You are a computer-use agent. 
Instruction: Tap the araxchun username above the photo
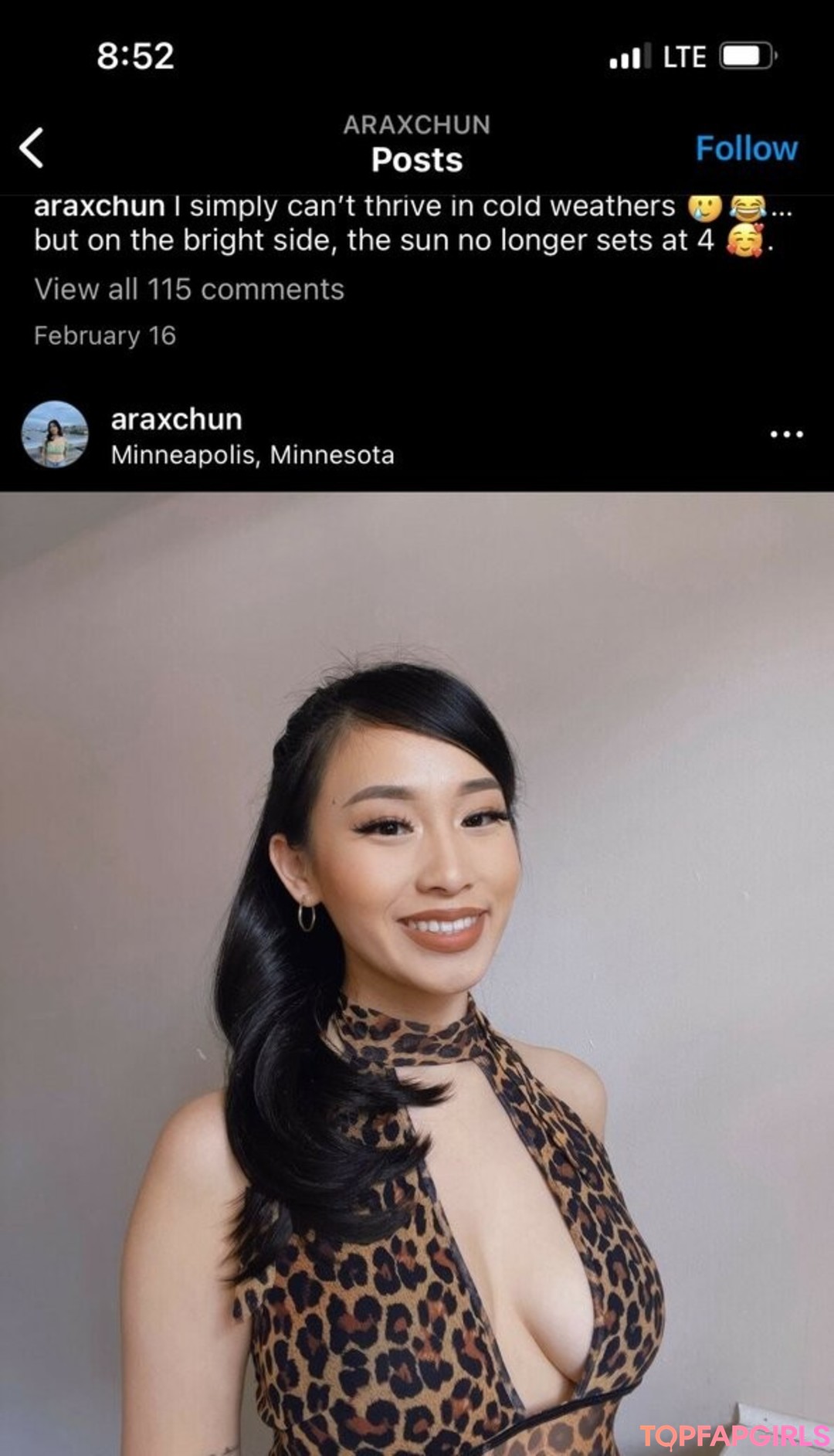(176, 419)
